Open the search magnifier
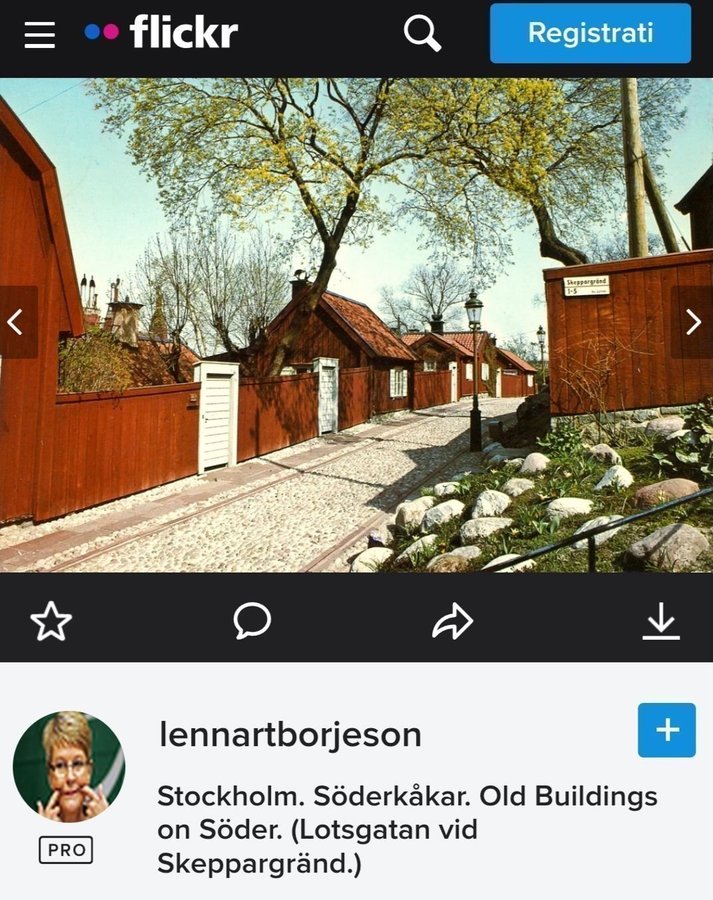Image resolution: width=713 pixels, height=900 pixels. click(422, 33)
